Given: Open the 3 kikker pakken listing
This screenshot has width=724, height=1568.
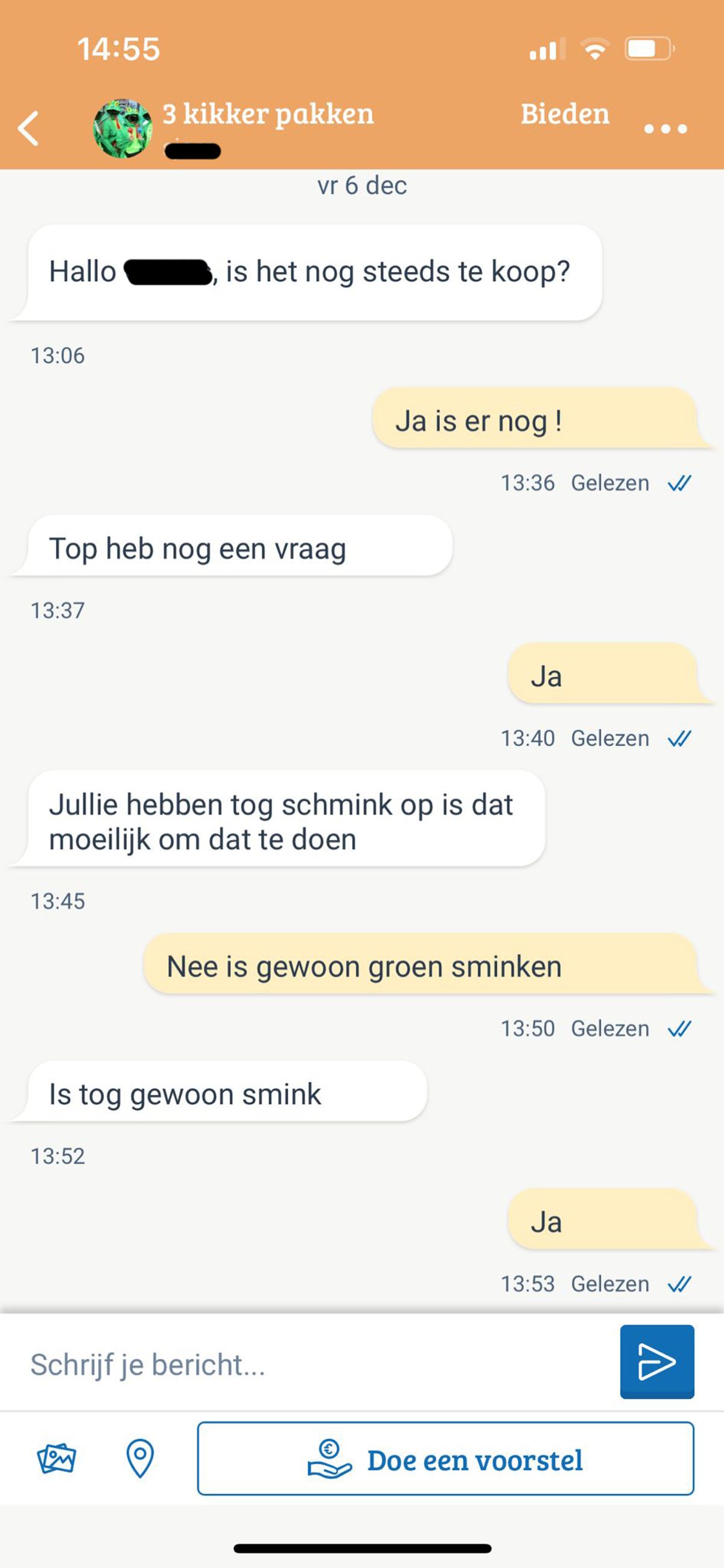Looking at the screenshot, I should click(x=268, y=114).
